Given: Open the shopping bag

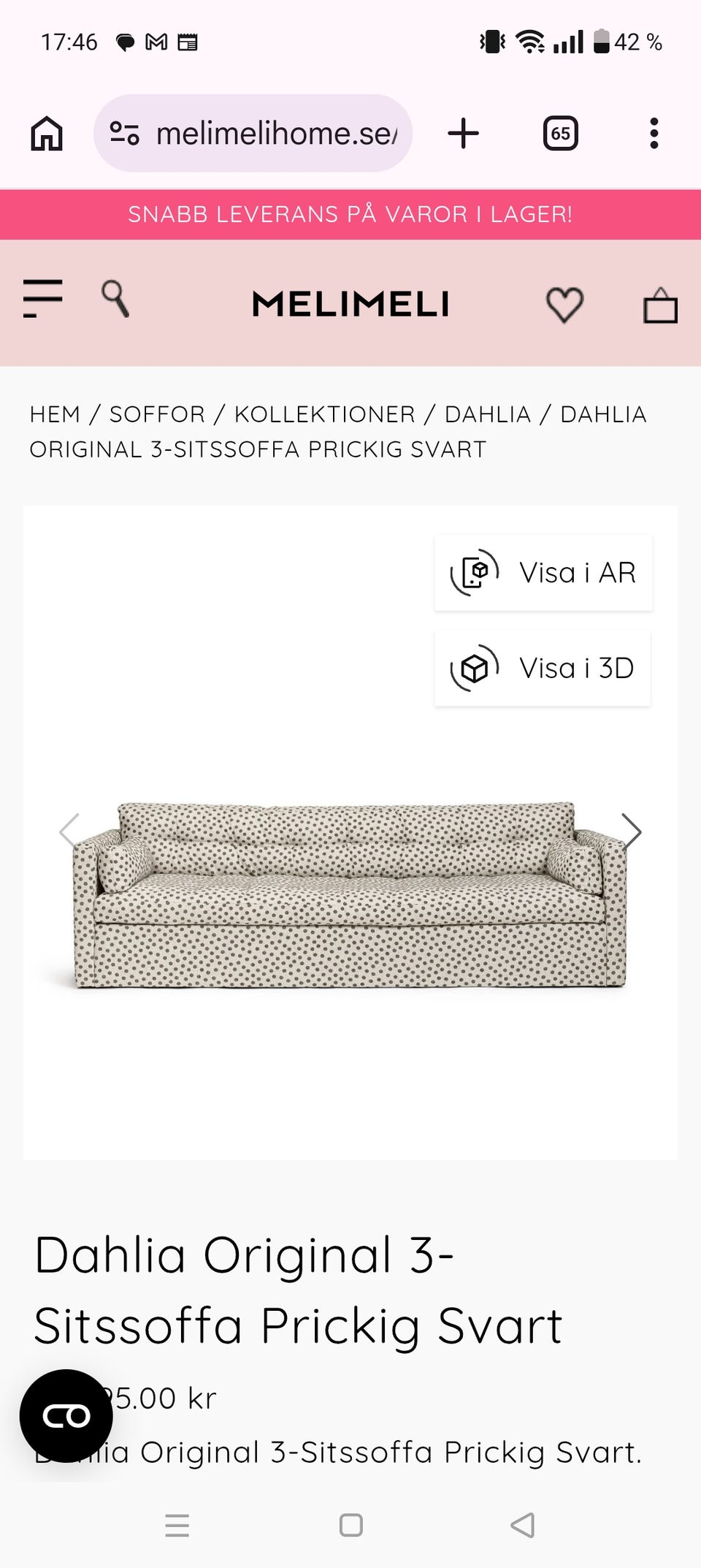Looking at the screenshot, I should click(660, 305).
